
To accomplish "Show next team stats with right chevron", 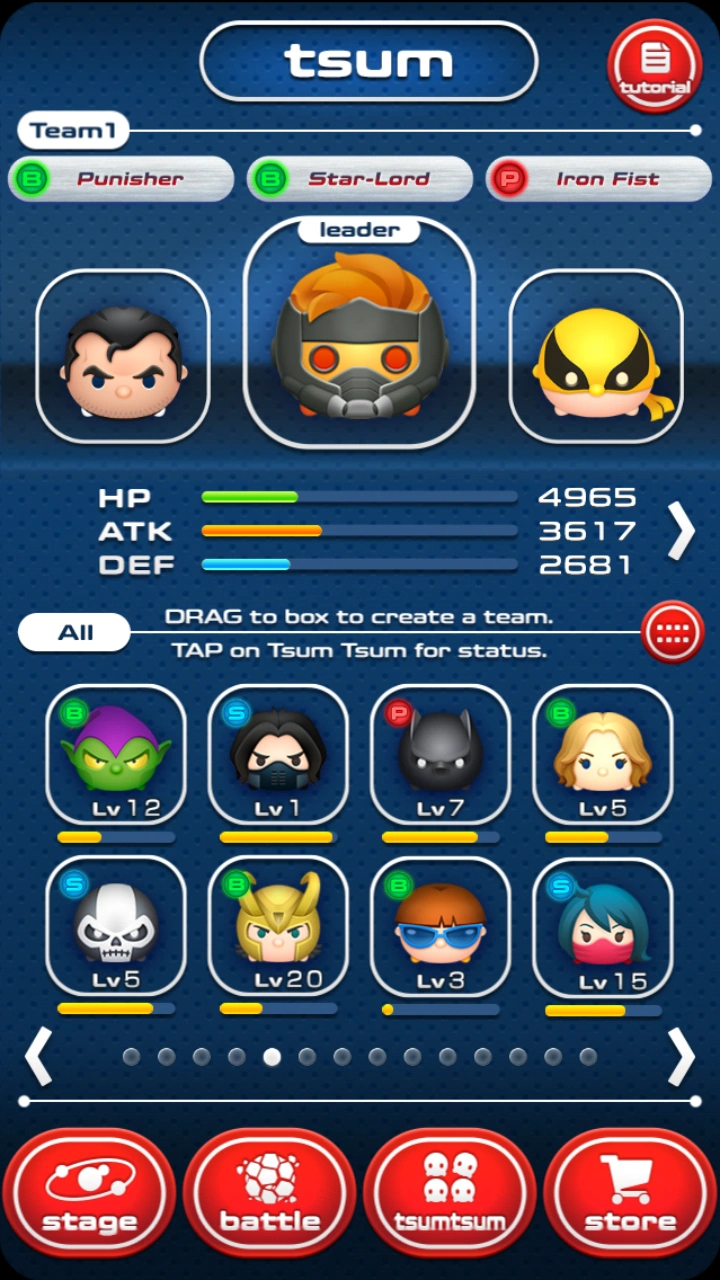I will pos(681,531).
